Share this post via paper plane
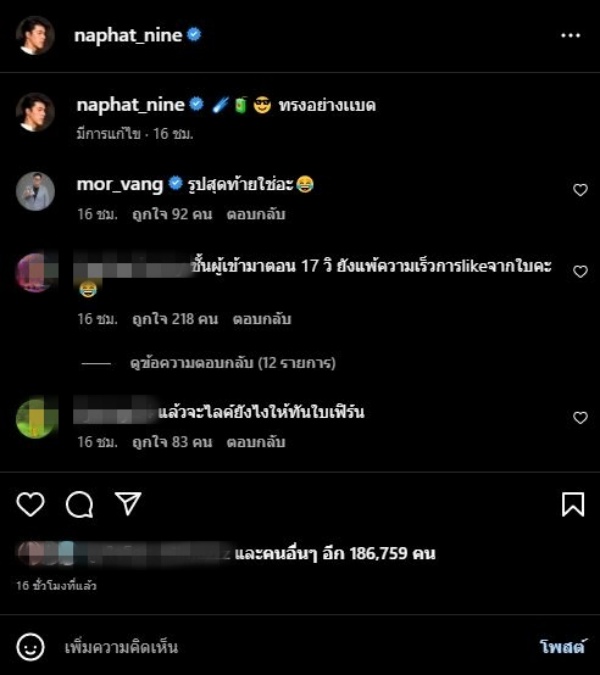The height and width of the screenshot is (675, 600). pos(128,503)
